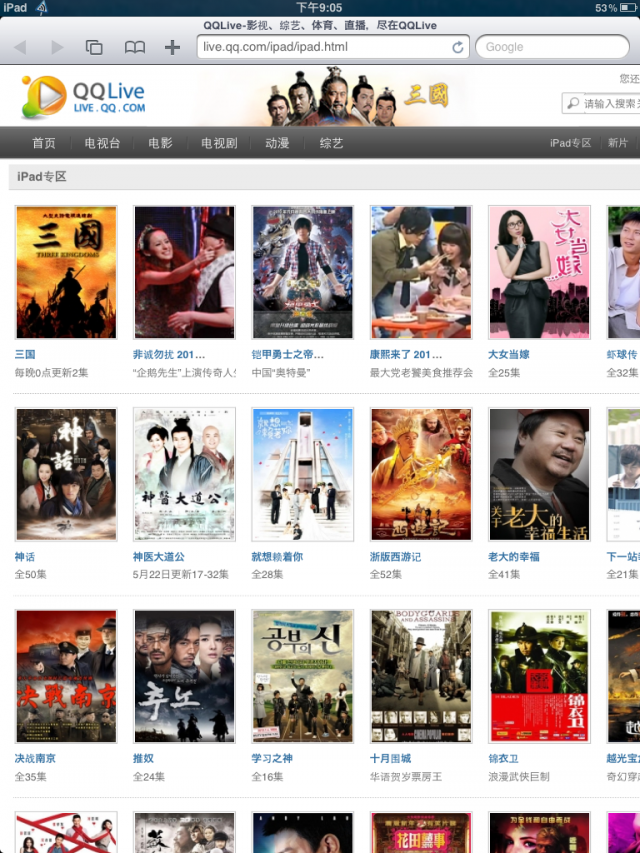Reload the current page
The height and width of the screenshot is (854, 640).
point(458,47)
